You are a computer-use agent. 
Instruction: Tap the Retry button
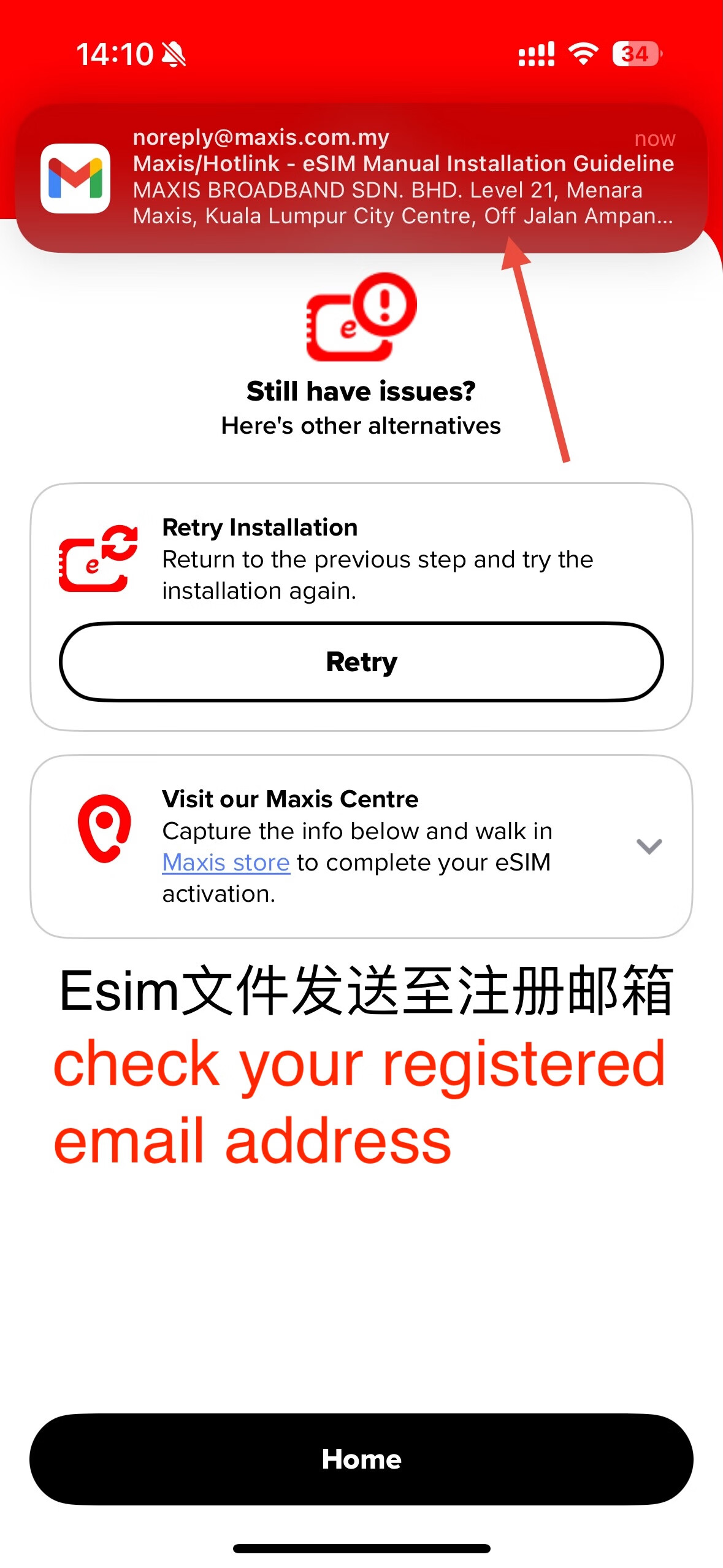tap(361, 663)
